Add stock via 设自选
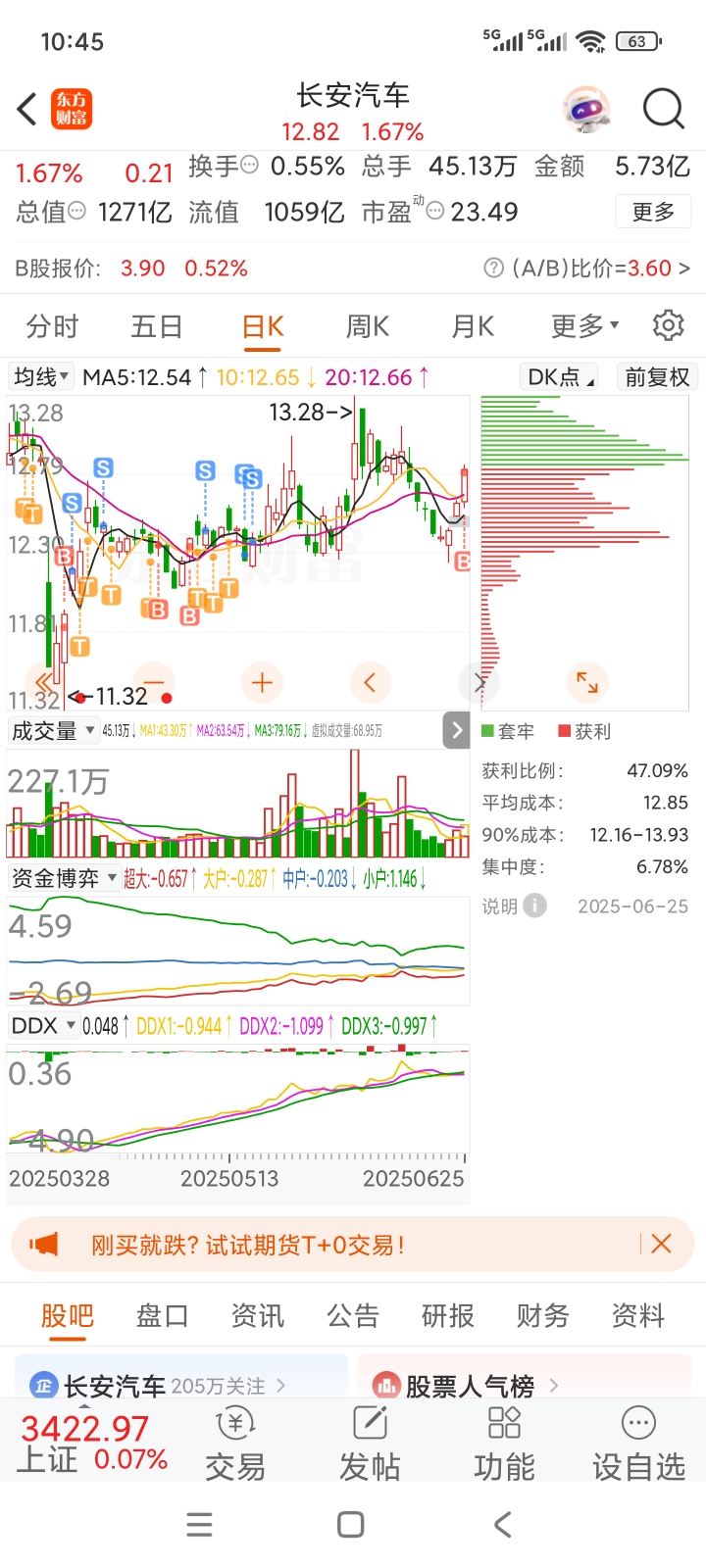The image size is (706, 1568). [x=638, y=1444]
